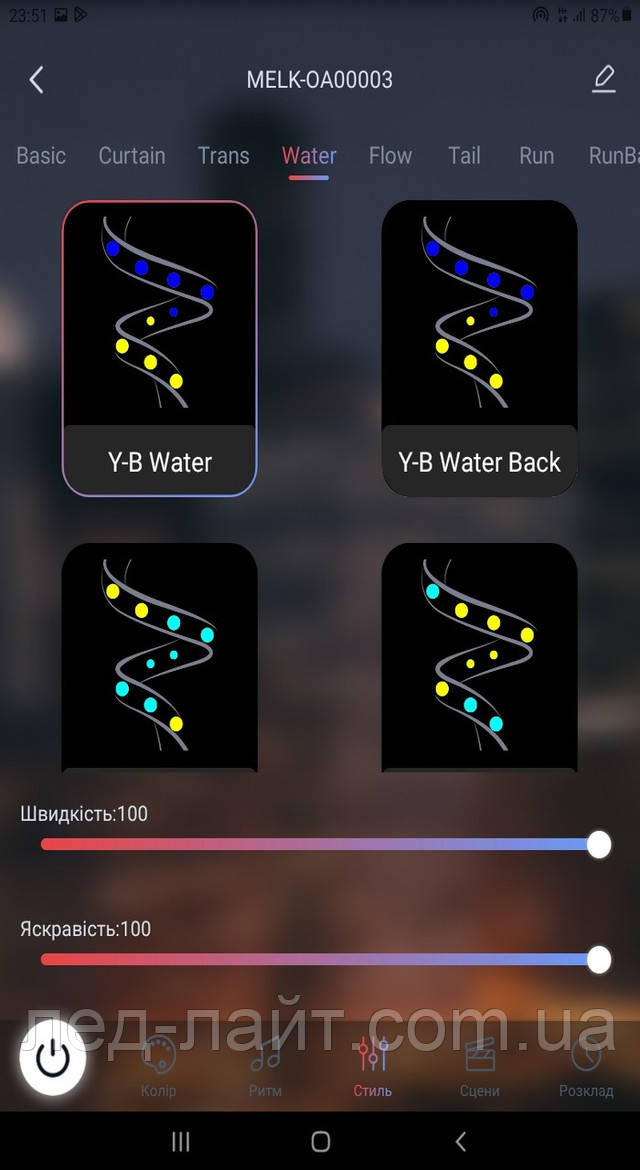Choose the Y-B Water Back effect

[479, 348]
